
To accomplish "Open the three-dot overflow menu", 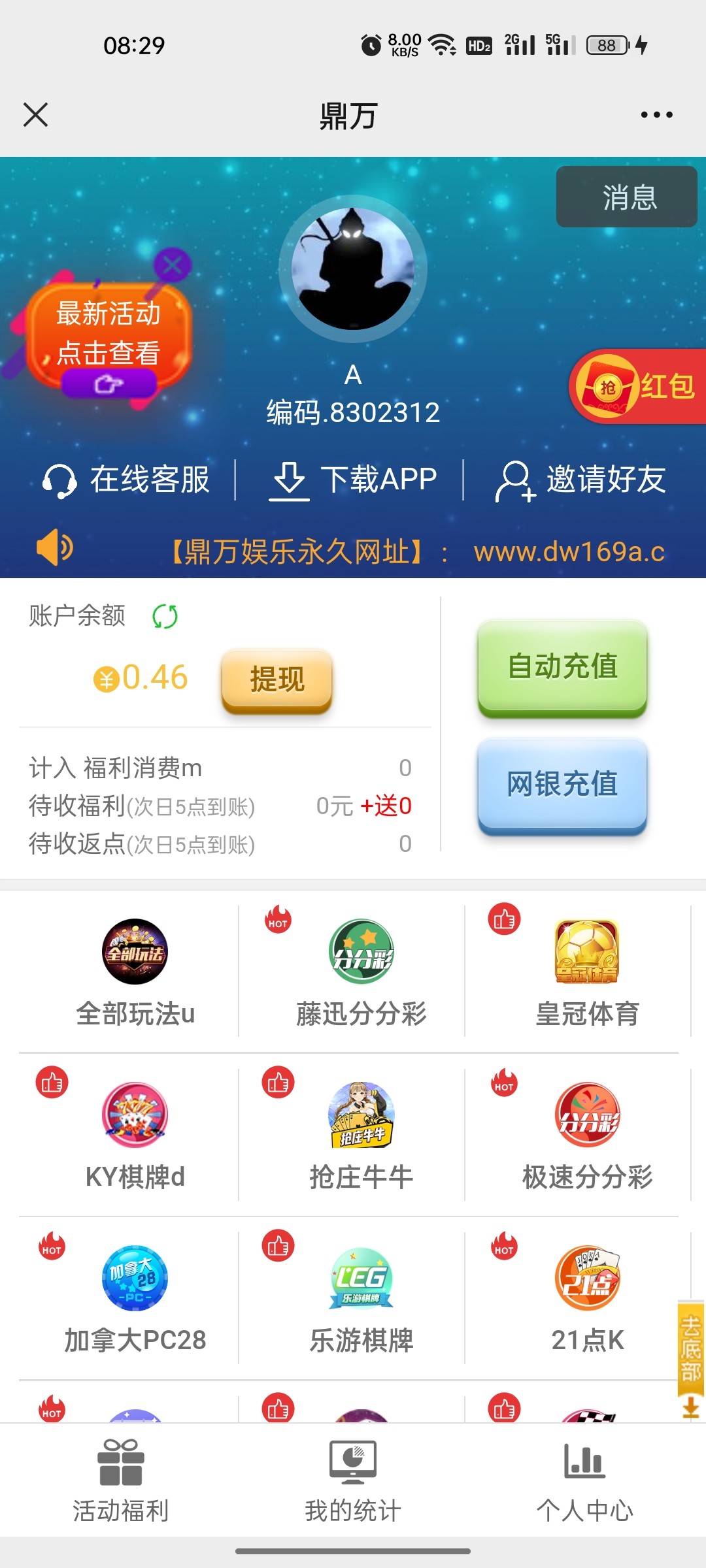I will pos(656,114).
